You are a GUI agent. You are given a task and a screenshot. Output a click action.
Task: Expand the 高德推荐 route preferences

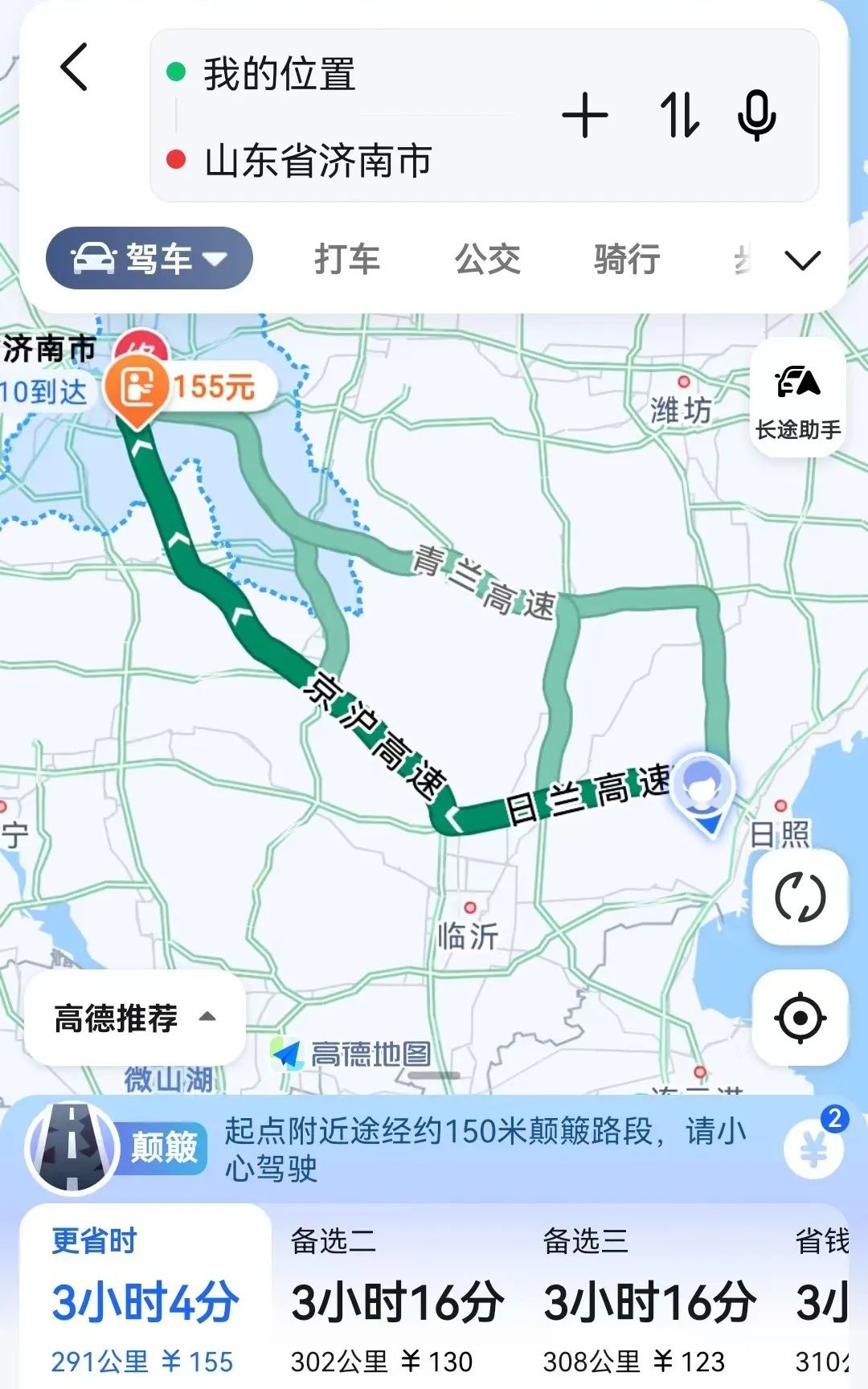[x=135, y=1018]
